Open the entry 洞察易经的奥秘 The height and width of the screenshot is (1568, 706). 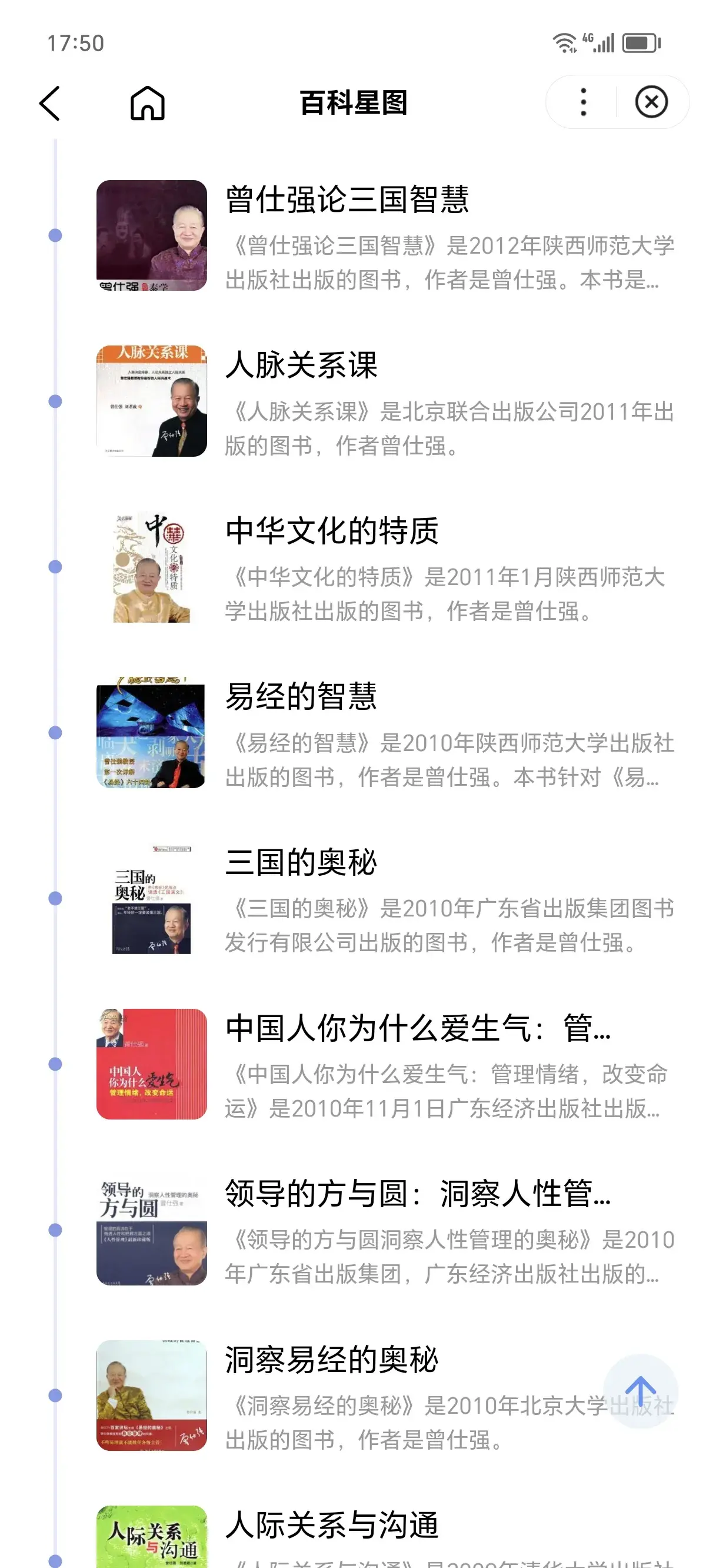coord(332,1359)
